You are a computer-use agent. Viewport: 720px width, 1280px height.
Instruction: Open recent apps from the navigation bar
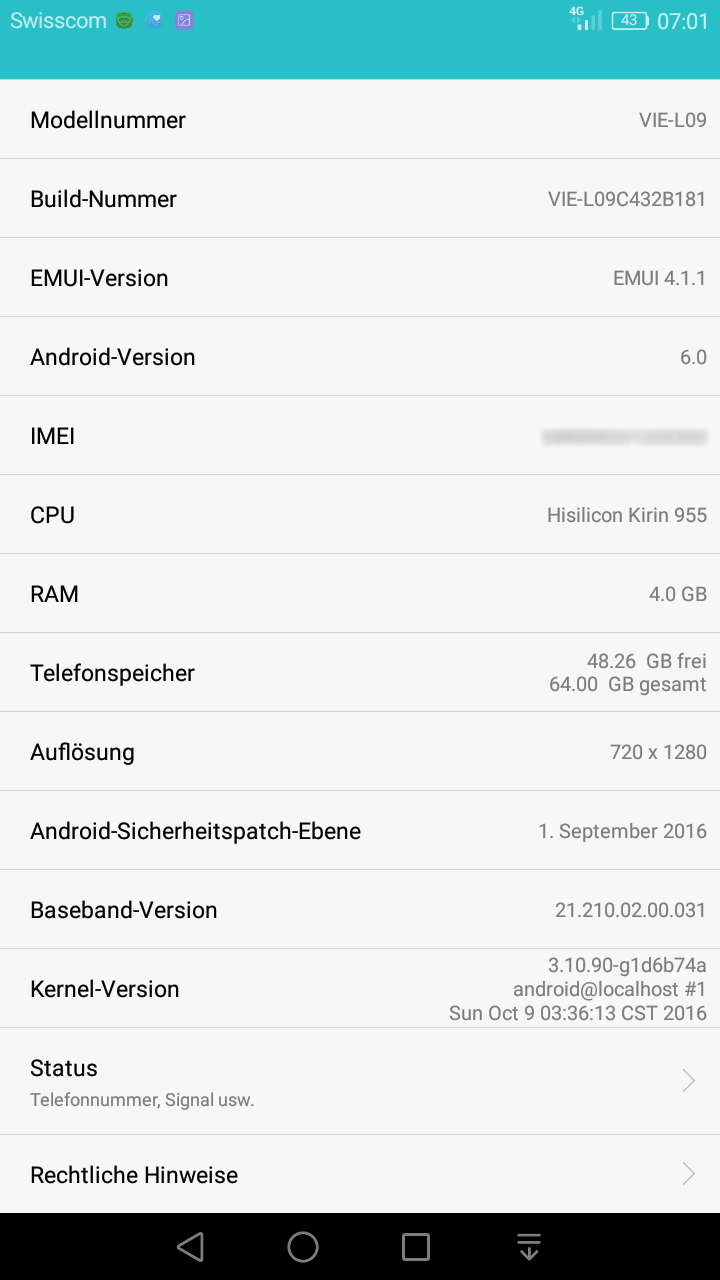pos(416,1246)
